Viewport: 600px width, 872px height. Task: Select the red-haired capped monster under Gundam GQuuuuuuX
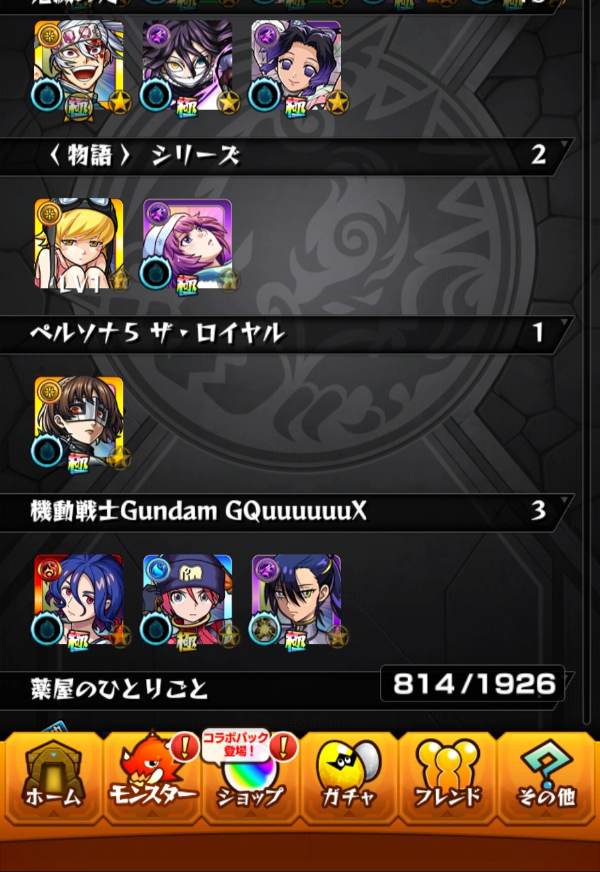188,600
